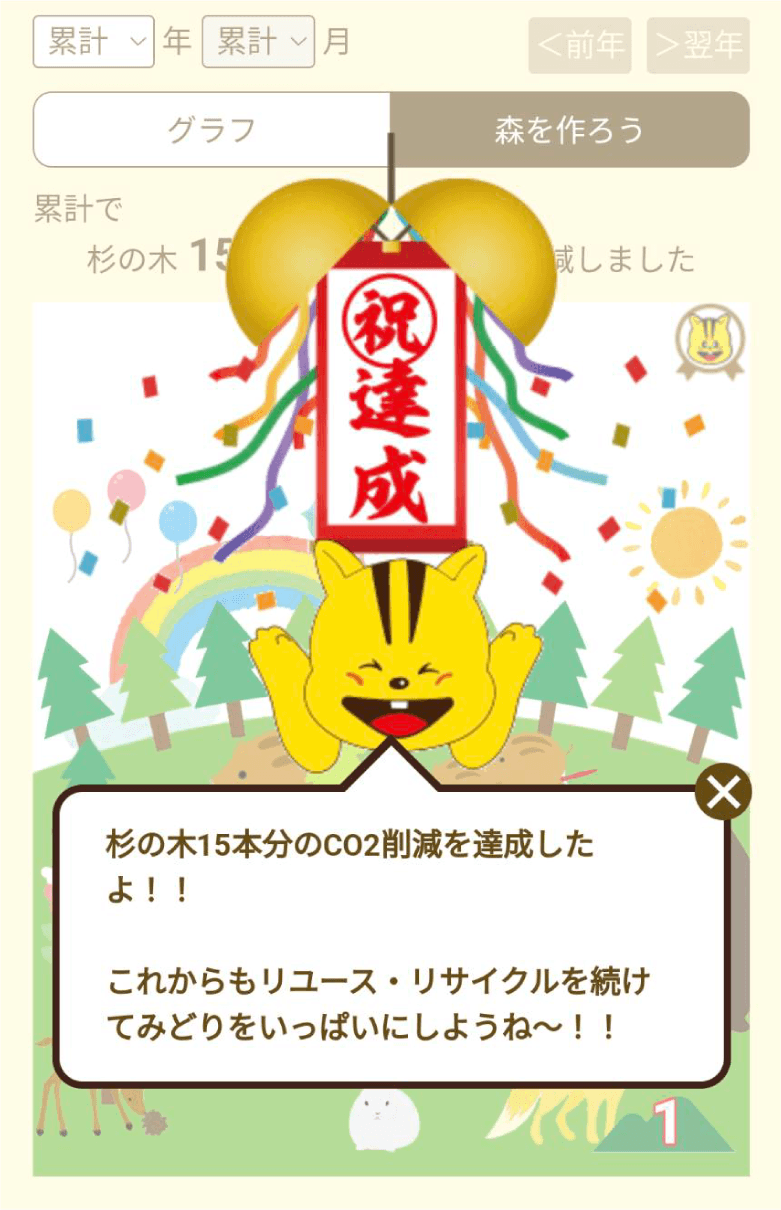Viewport: 781px width, 1210px height.
Task: Switch to the グラフ tab
Action: coord(211,130)
